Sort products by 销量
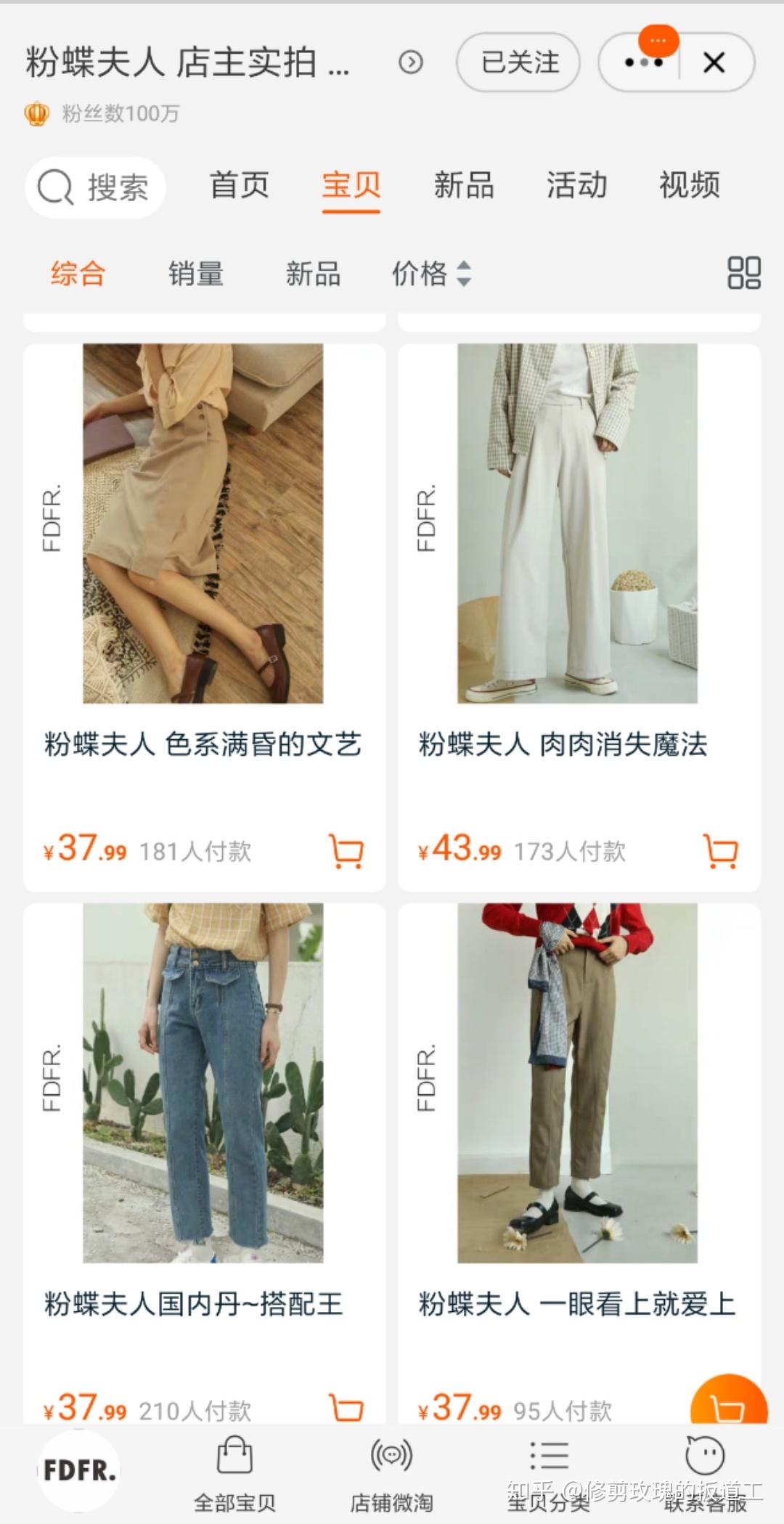Image resolution: width=784 pixels, height=1524 pixels. 196,274
